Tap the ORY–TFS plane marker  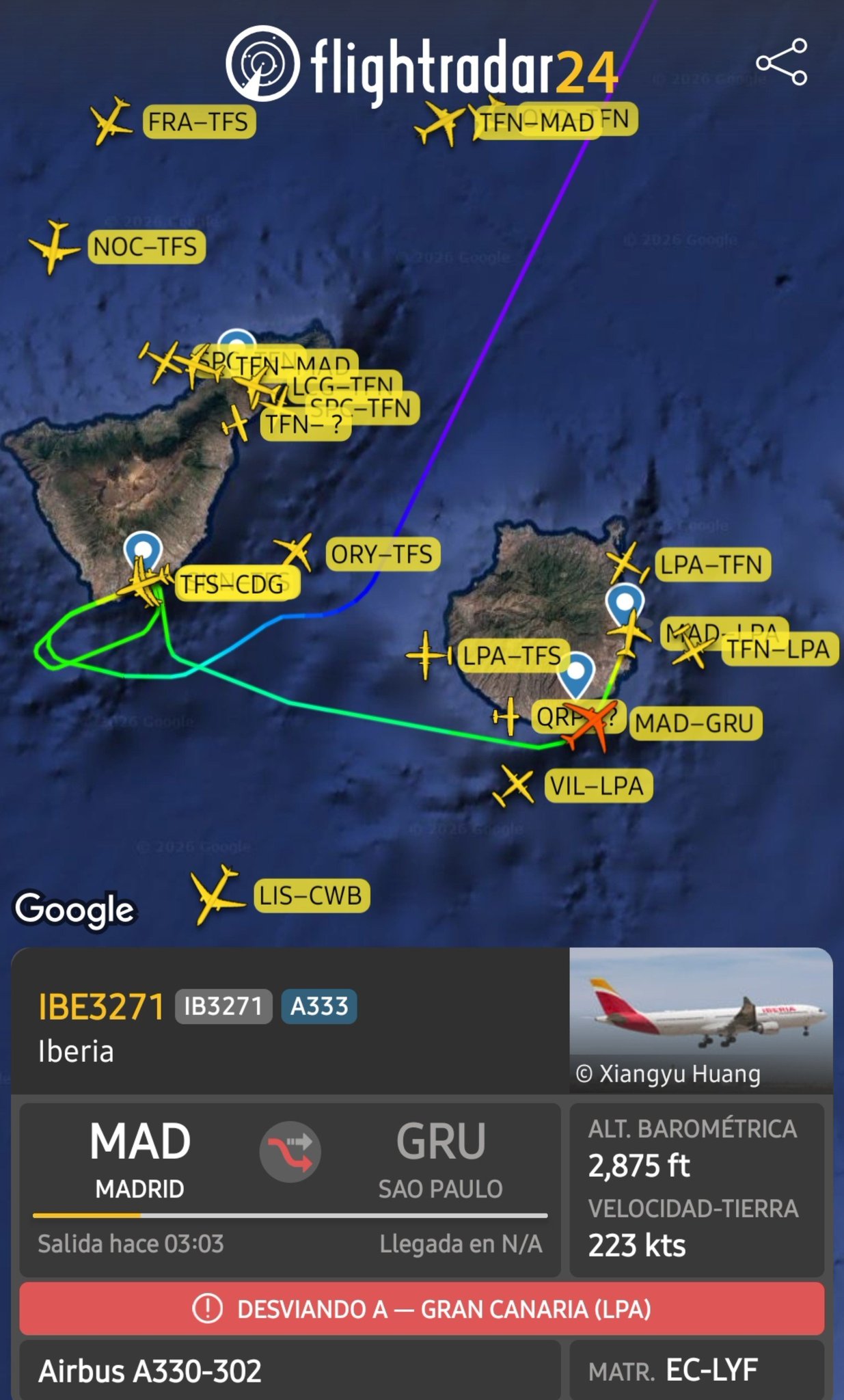[295, 552]
